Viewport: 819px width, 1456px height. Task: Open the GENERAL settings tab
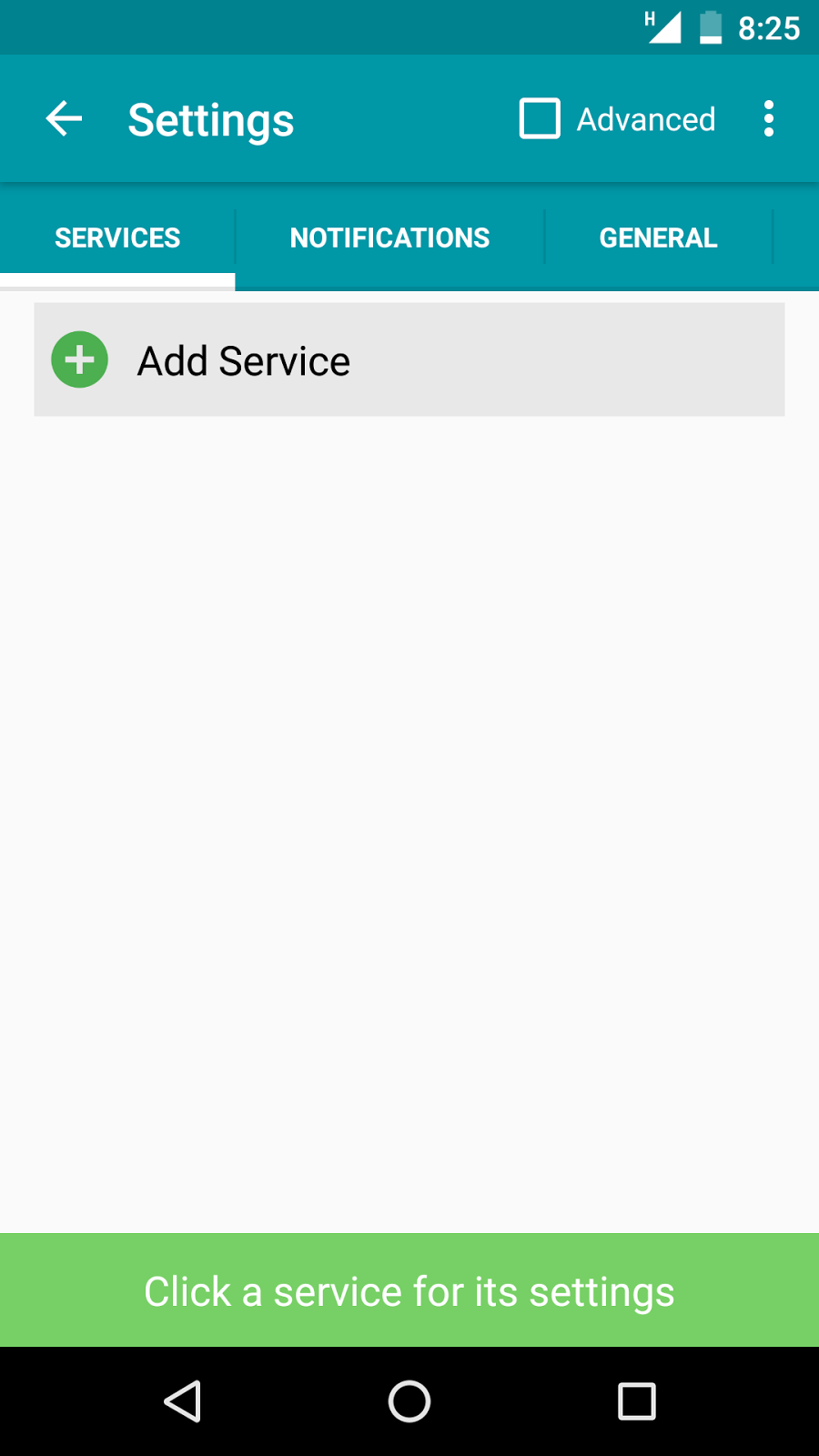point(658,238)
